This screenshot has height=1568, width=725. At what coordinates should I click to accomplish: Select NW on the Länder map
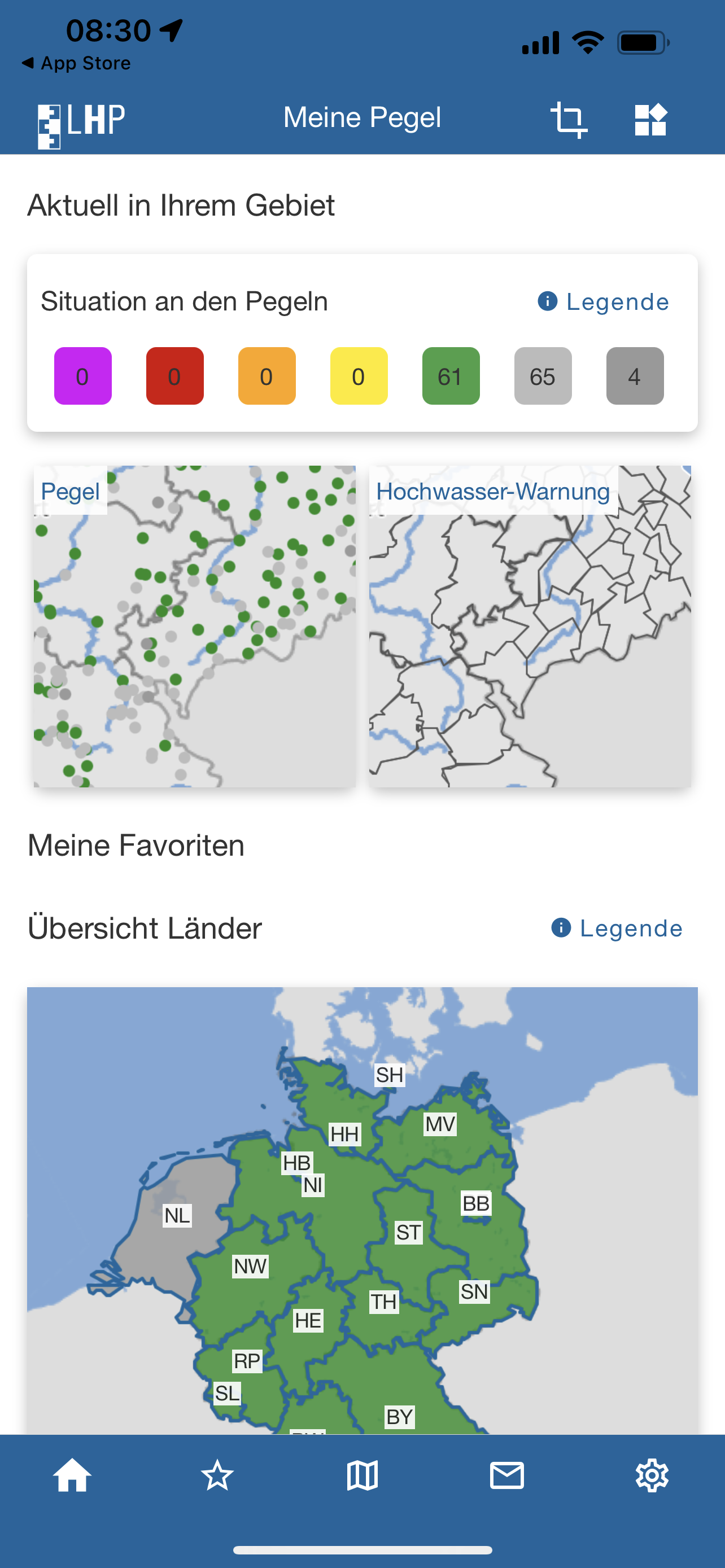point(250,1266)
